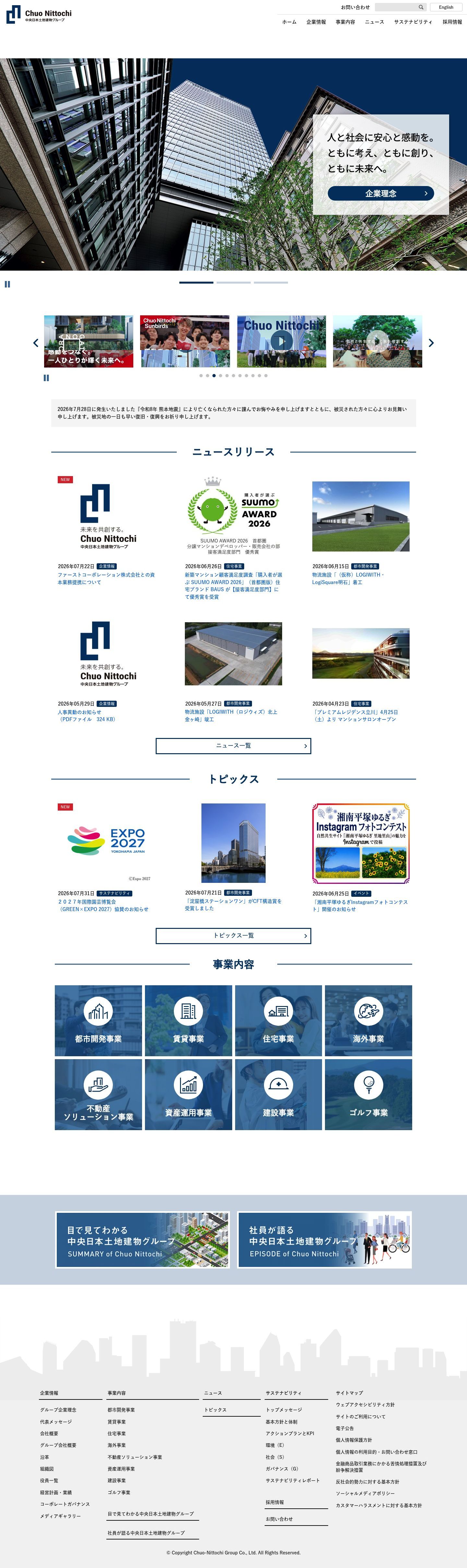Open サステナビリティ in the top navigation
467x1568 pixels.
click(413, 22)
